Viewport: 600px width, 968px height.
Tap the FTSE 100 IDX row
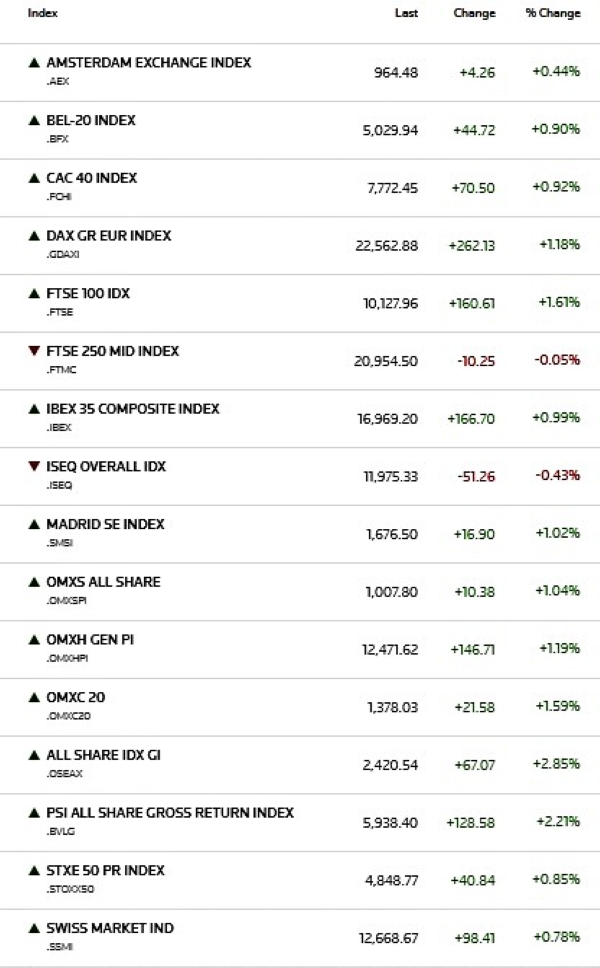click(x=88, y=294)
